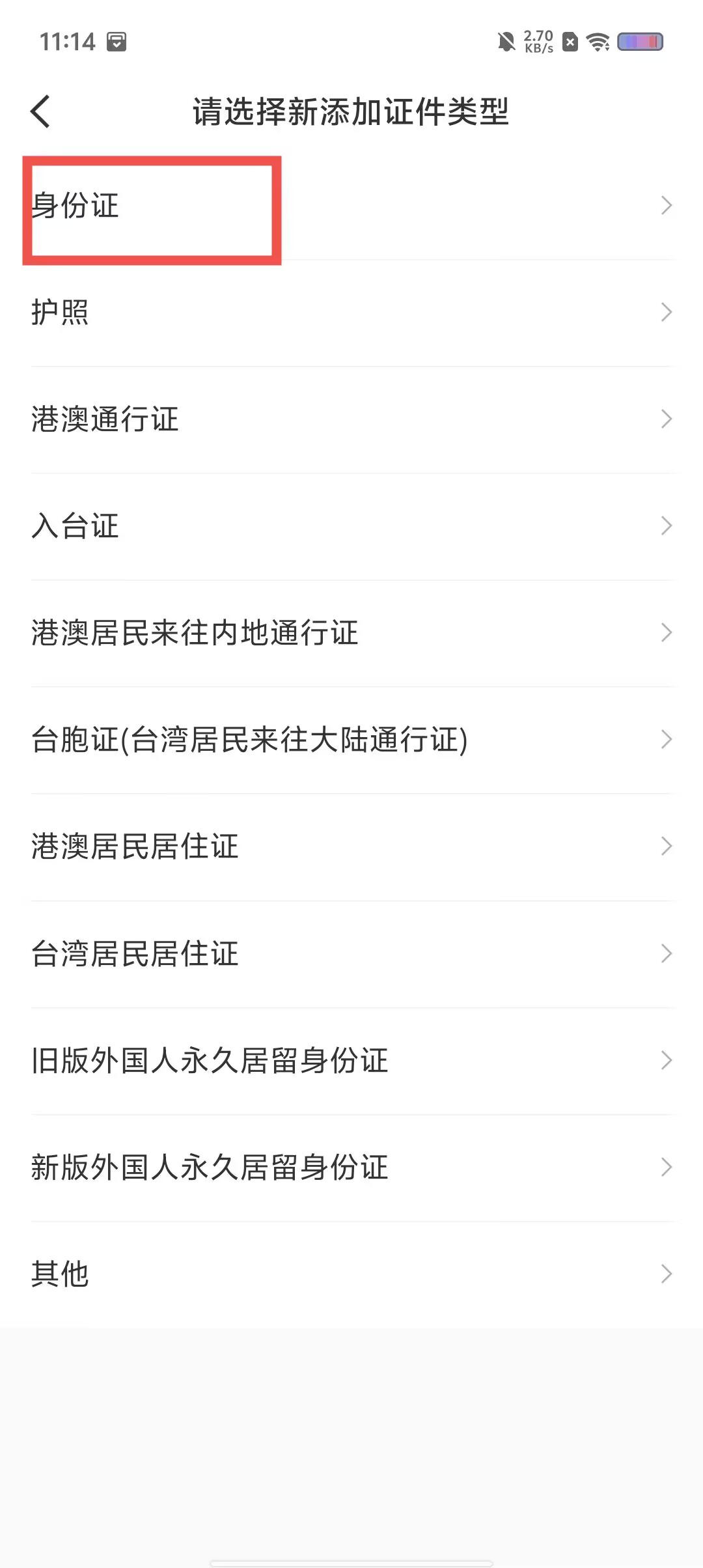
Task: Select 新版外国人永久居留身份证
Action: click(210, 1168)
